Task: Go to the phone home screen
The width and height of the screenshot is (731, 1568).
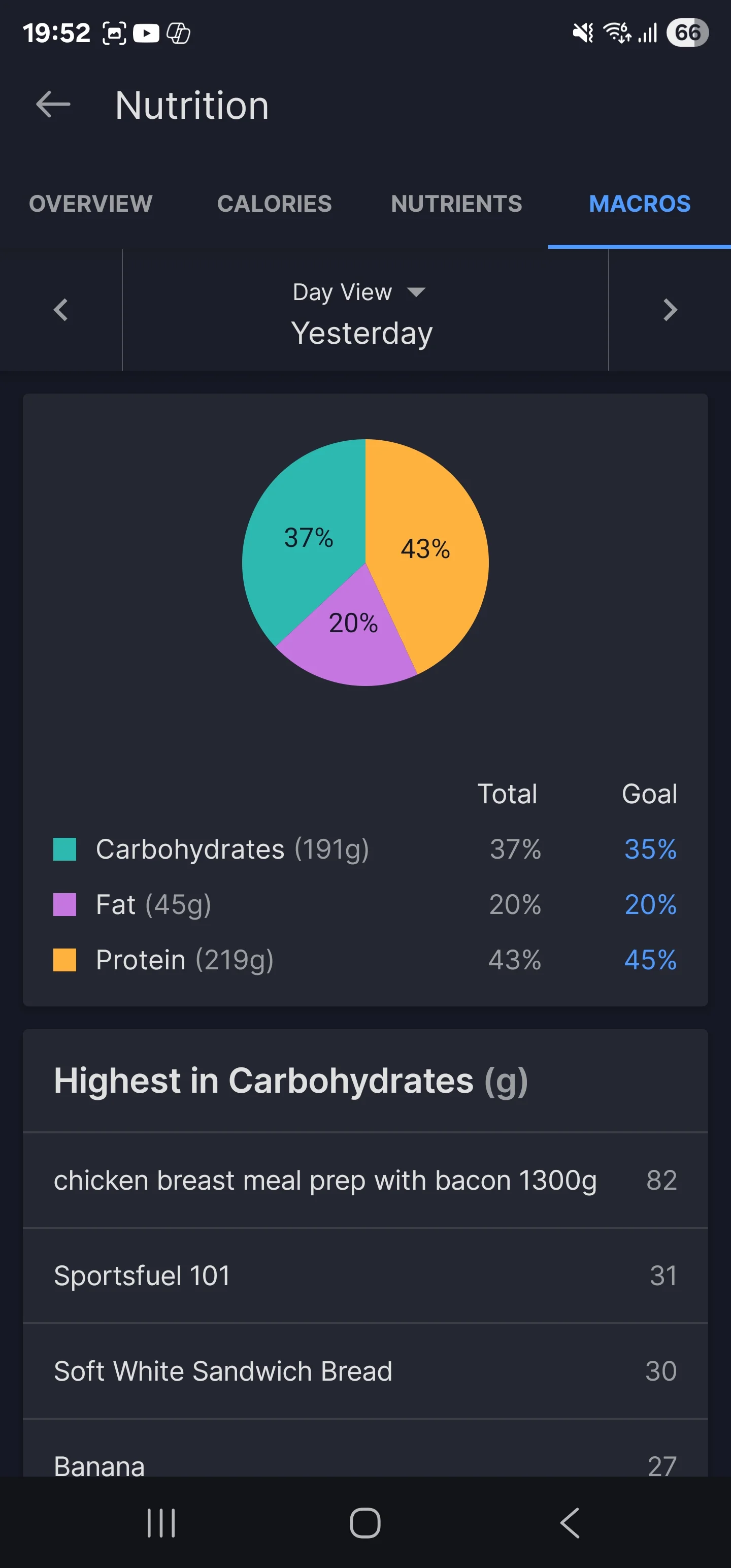Action: coord(365,1522)
